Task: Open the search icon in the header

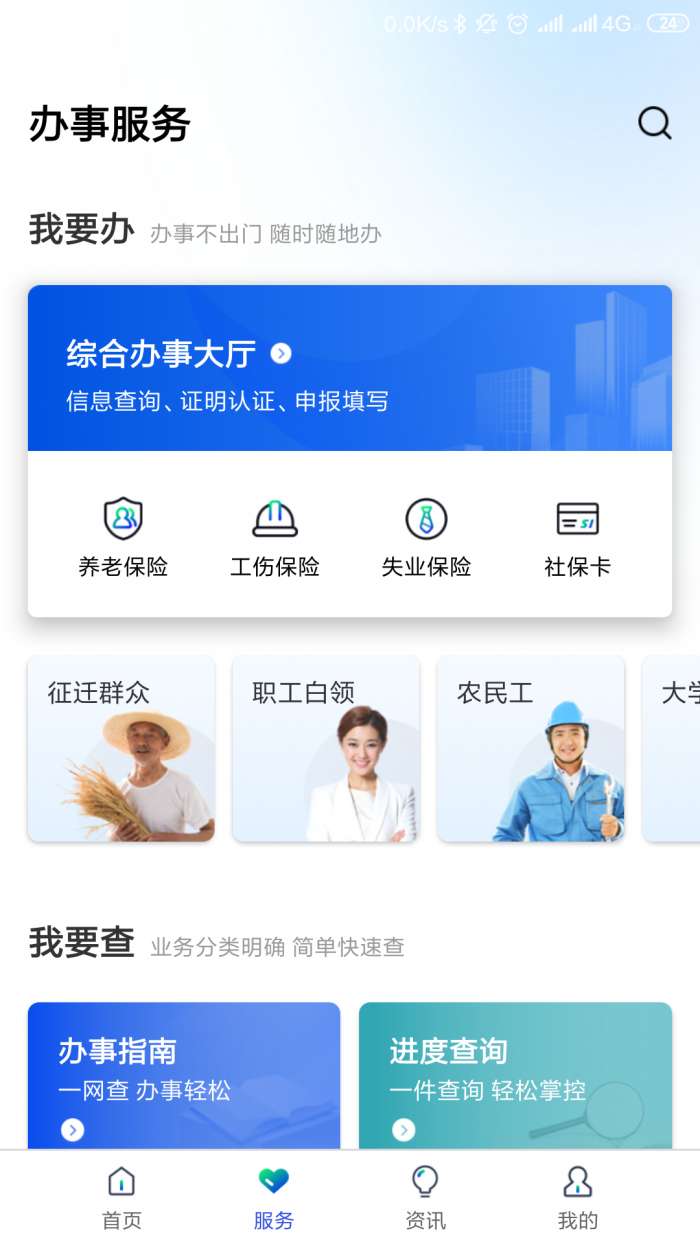Action: point(654,123)
